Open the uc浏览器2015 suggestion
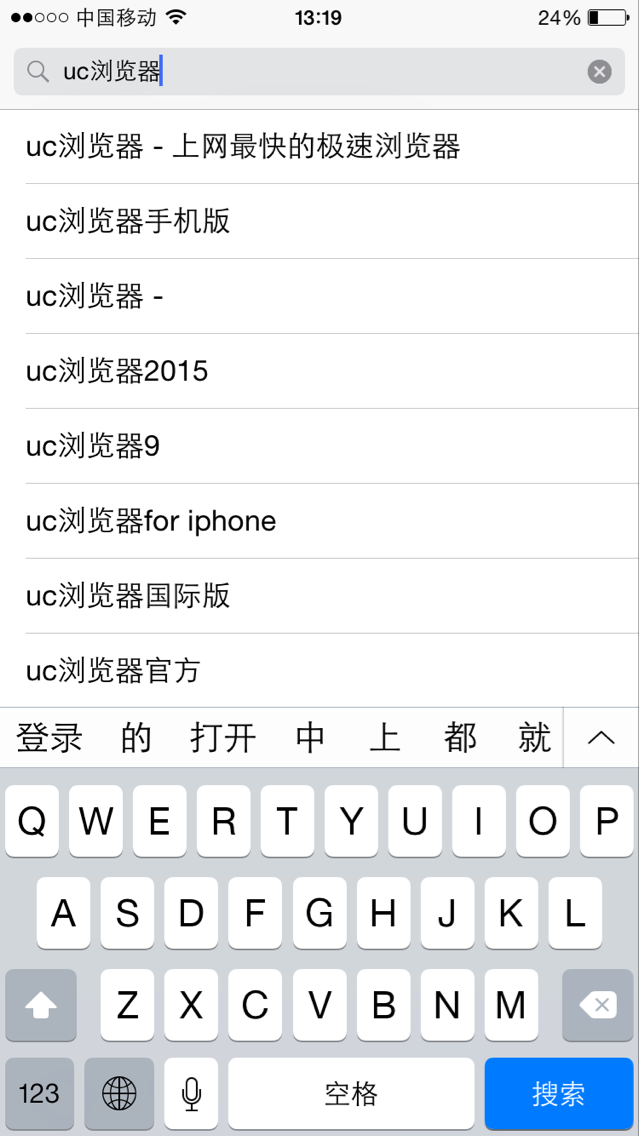 tap(320, 371)
